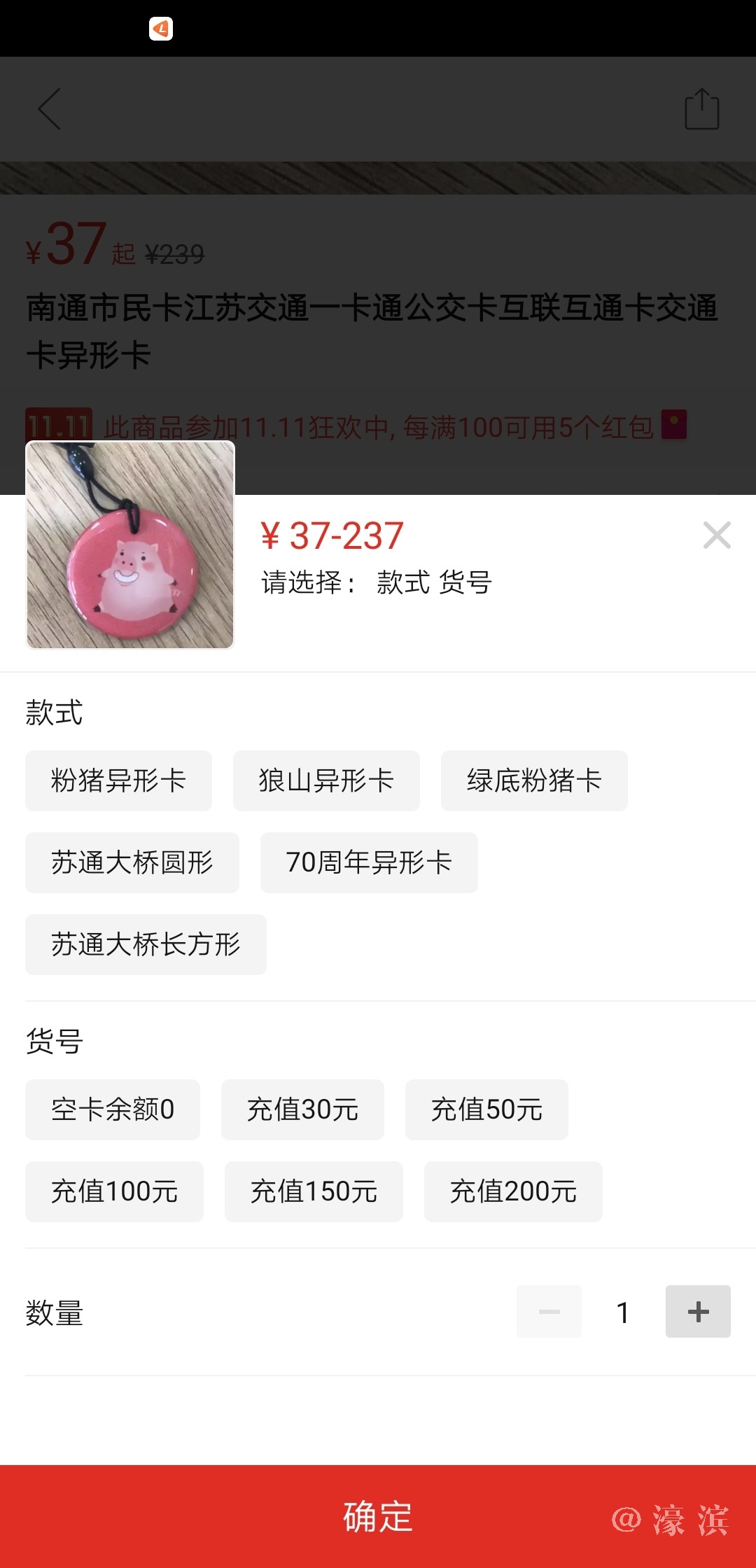The image size is (756, 1568).
Task: Choose the 充值200元 option
Action: tap(513, 1191)
